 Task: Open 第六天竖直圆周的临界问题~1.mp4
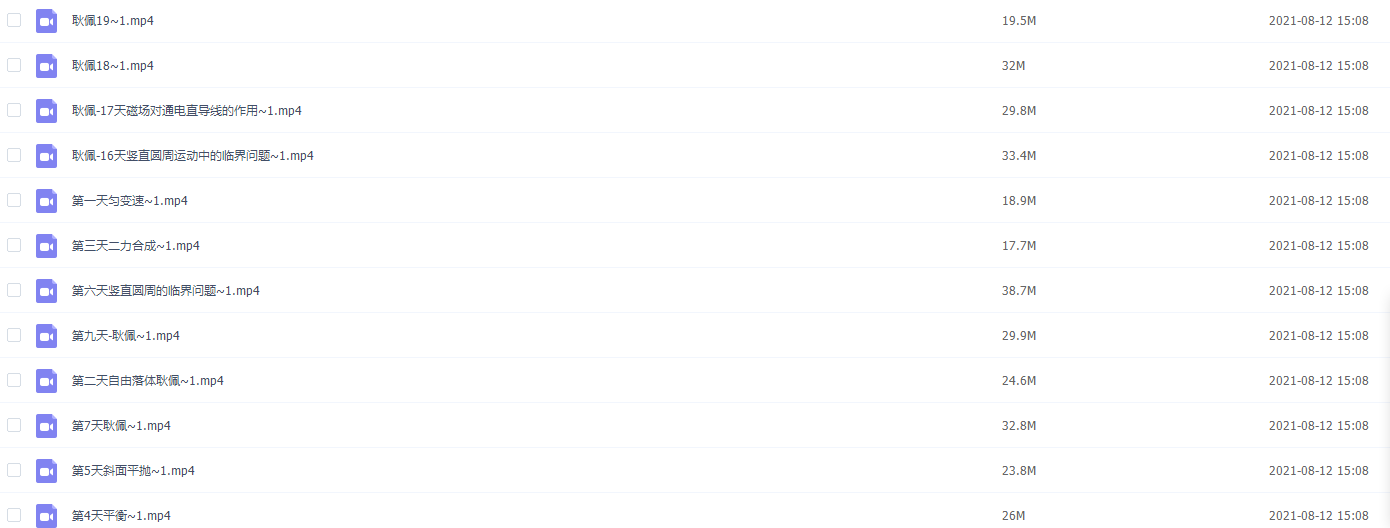[x=165, y=290]
